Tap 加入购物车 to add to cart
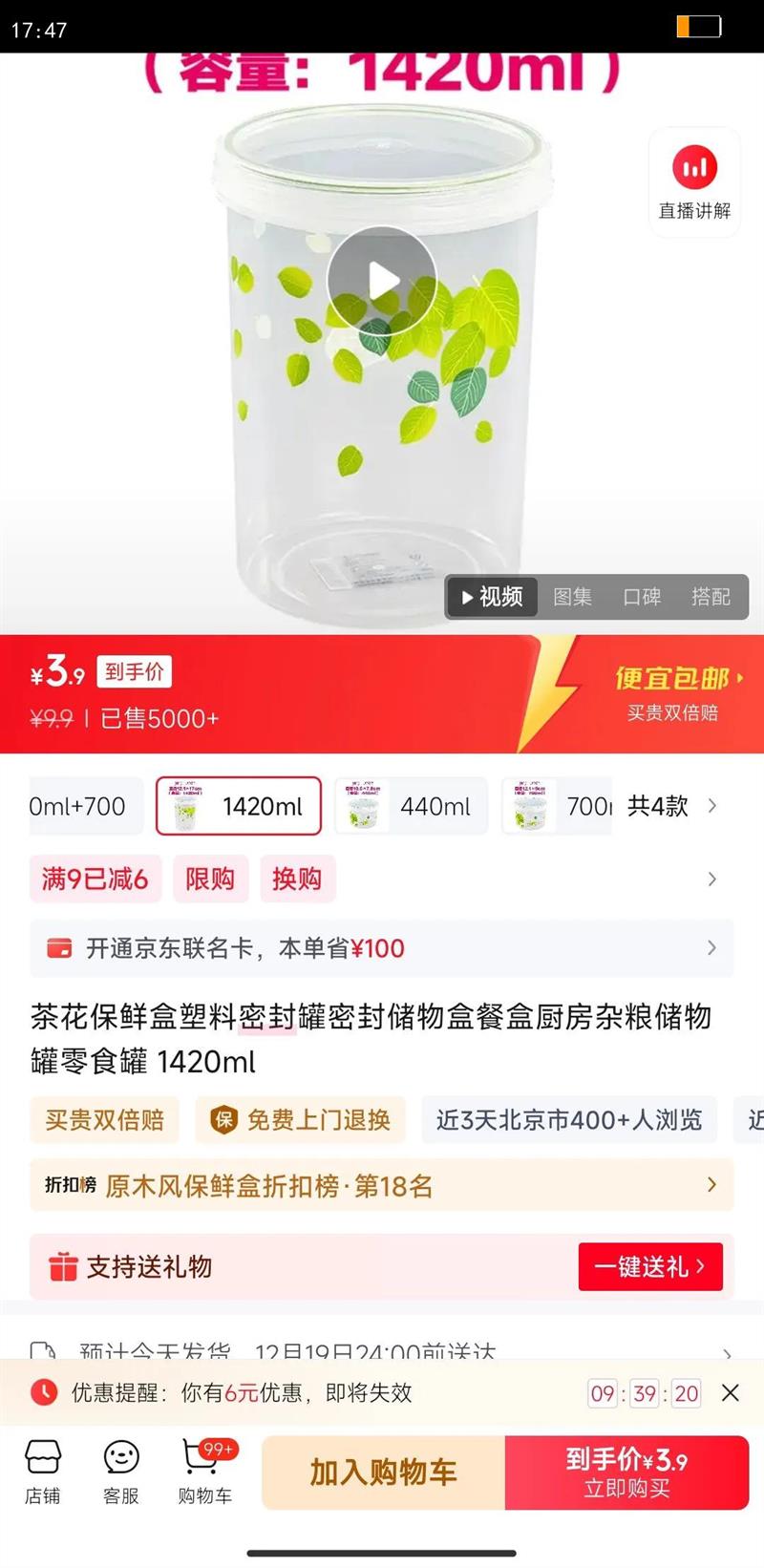 coord(383,1473)
